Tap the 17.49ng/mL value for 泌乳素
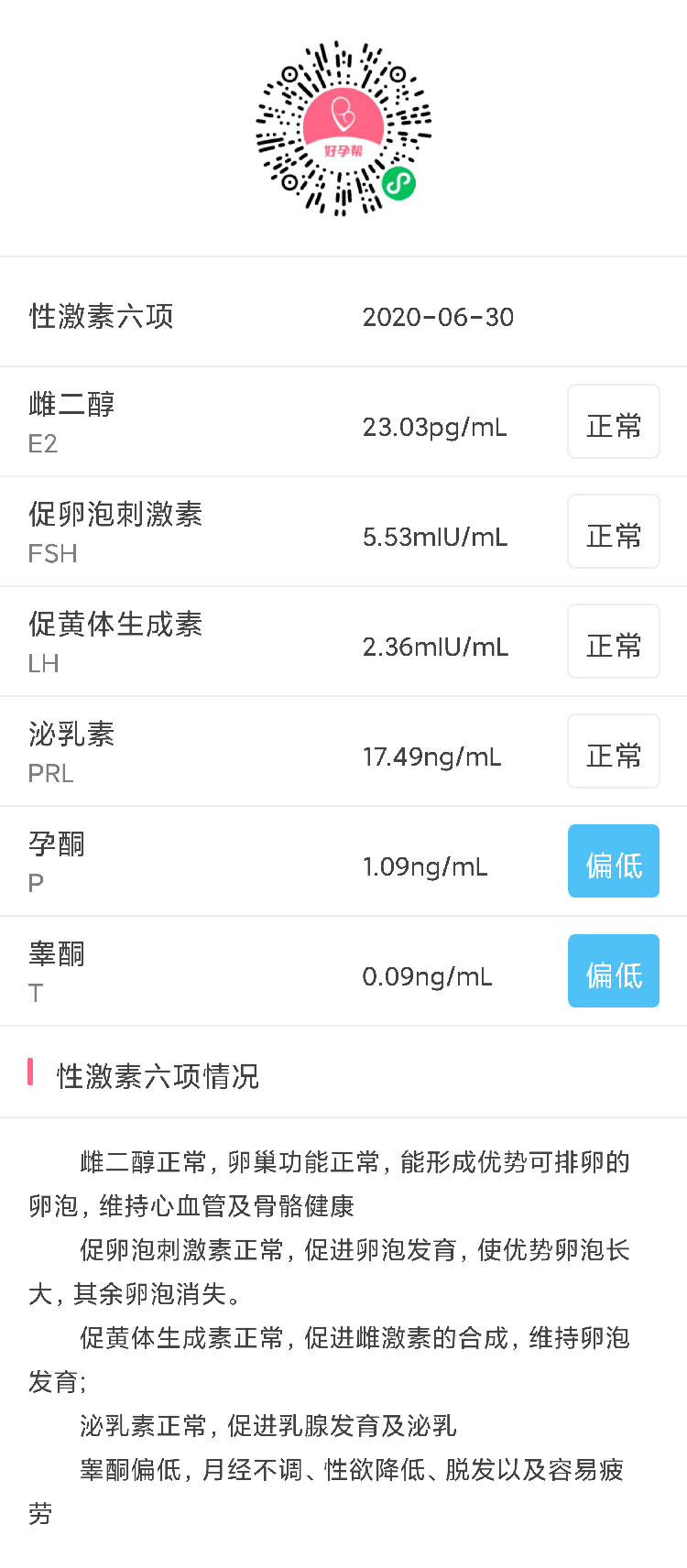 pyautogui.click(x=431, y=756)
